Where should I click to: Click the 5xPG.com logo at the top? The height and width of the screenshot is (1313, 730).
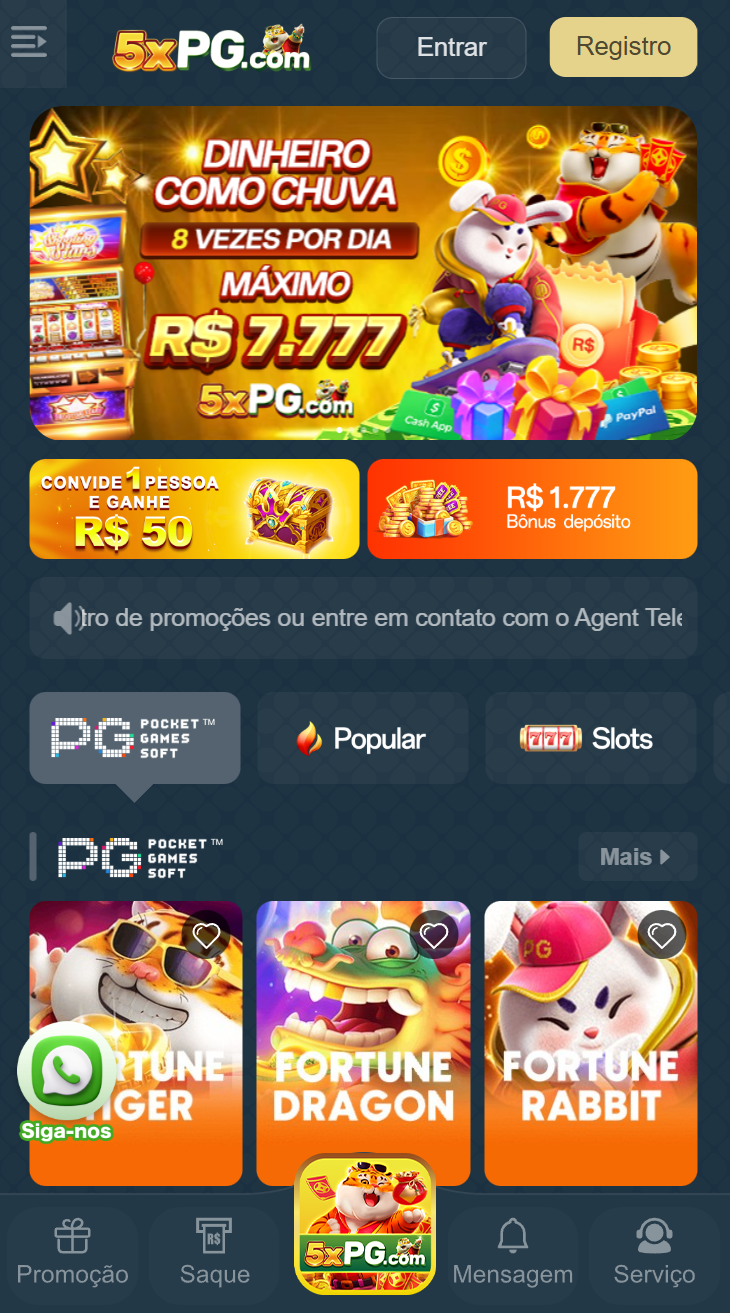pos(212,46)
